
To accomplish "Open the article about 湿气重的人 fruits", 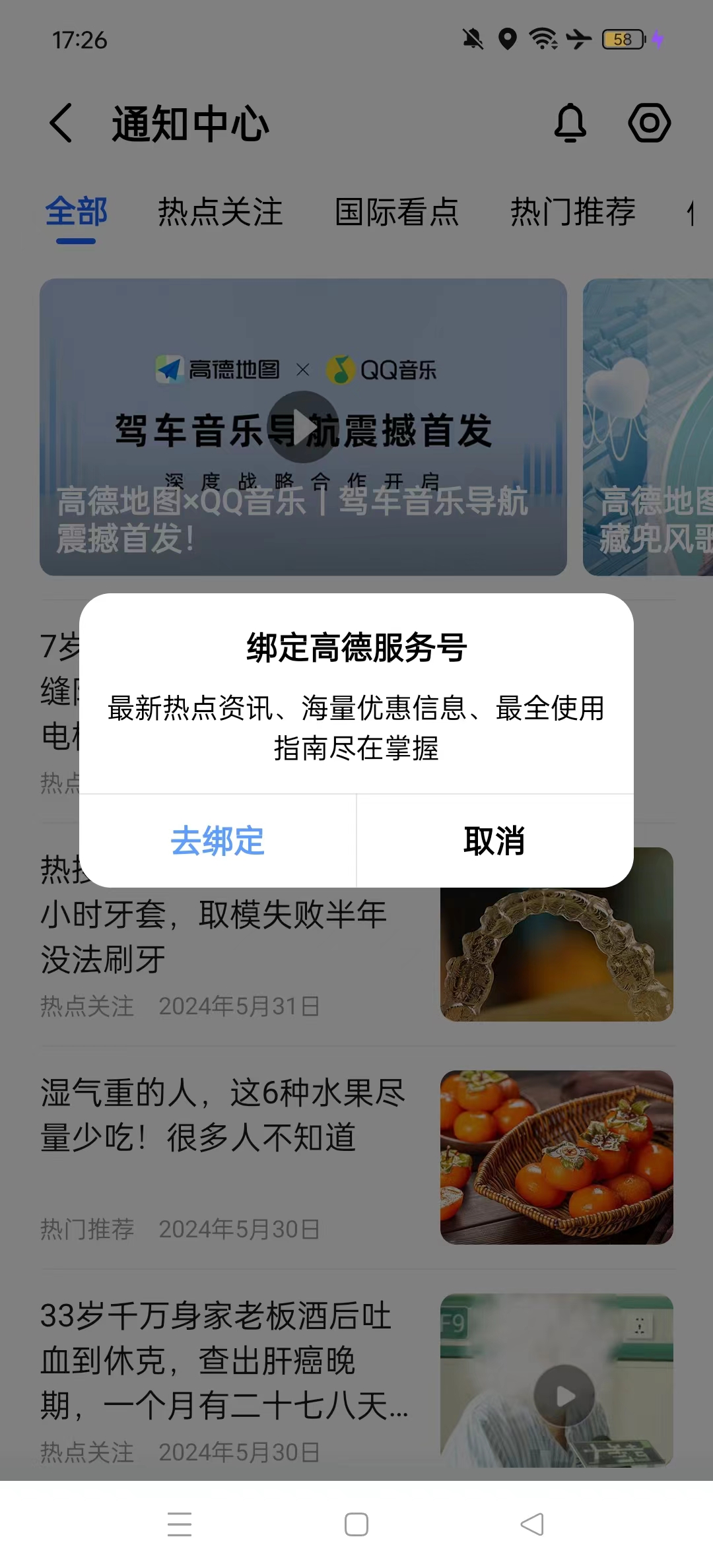I will point(356,1158).
